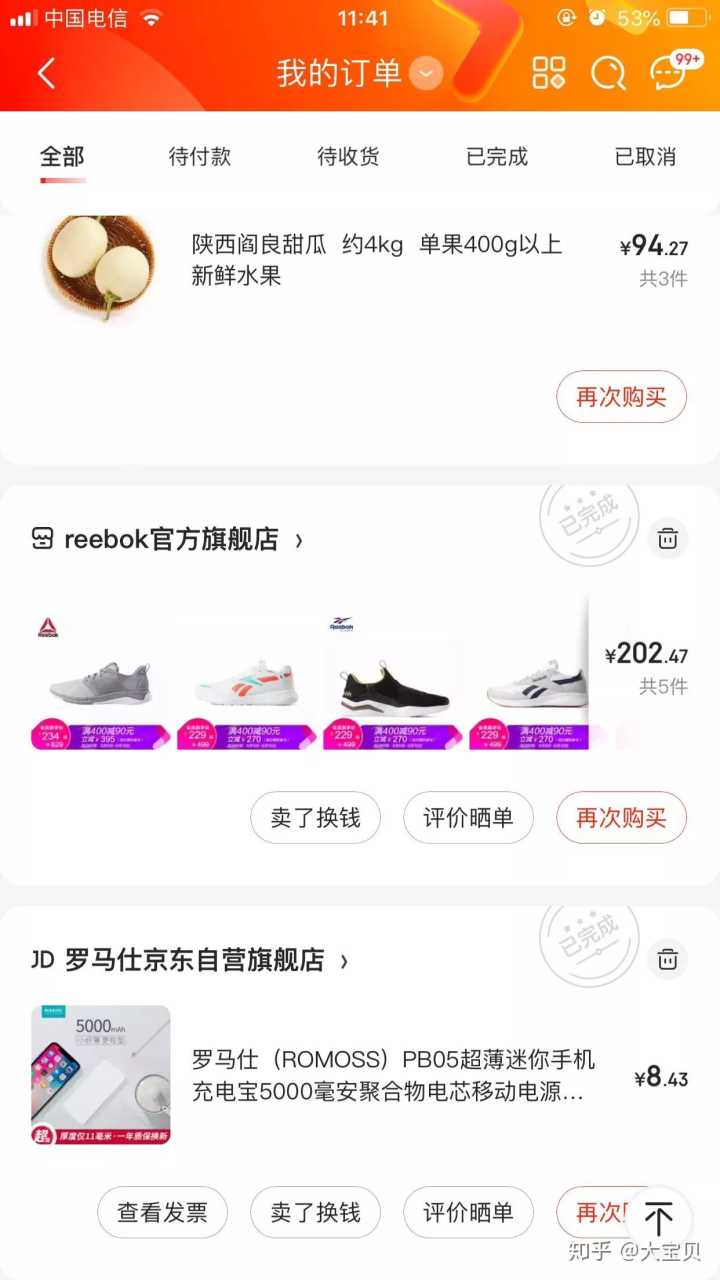The image size is (720, 1280).
Task: Select the 全部 orders tab
Action: click(62, 157)
